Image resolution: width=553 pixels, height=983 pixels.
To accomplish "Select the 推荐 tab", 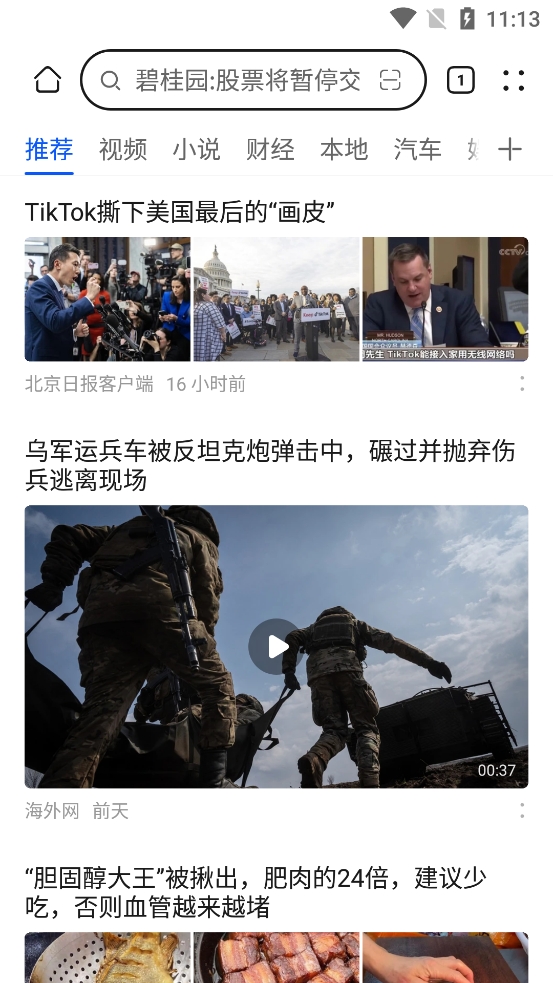I will 49,150.
